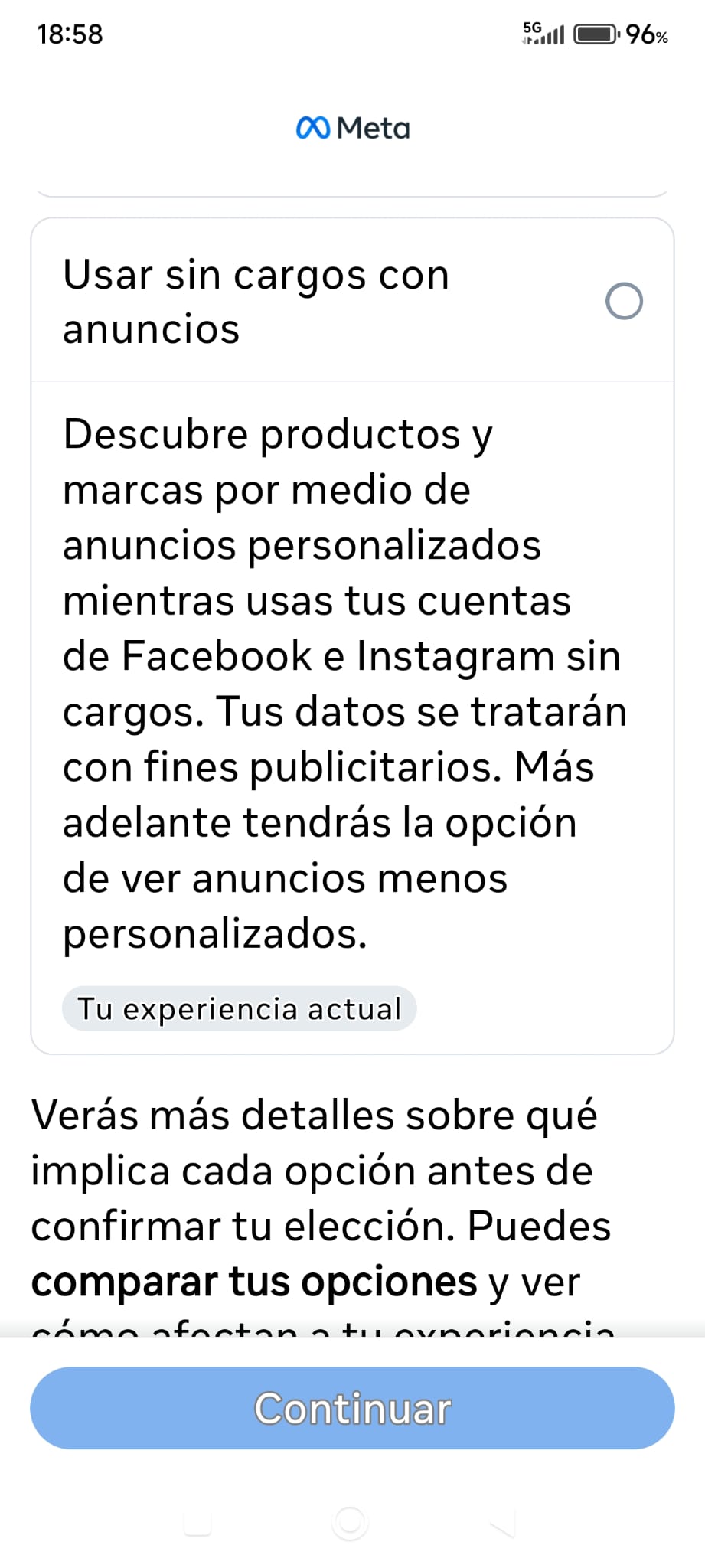
Task: Go back using the system back button
Action: [x=501, y=1524]
